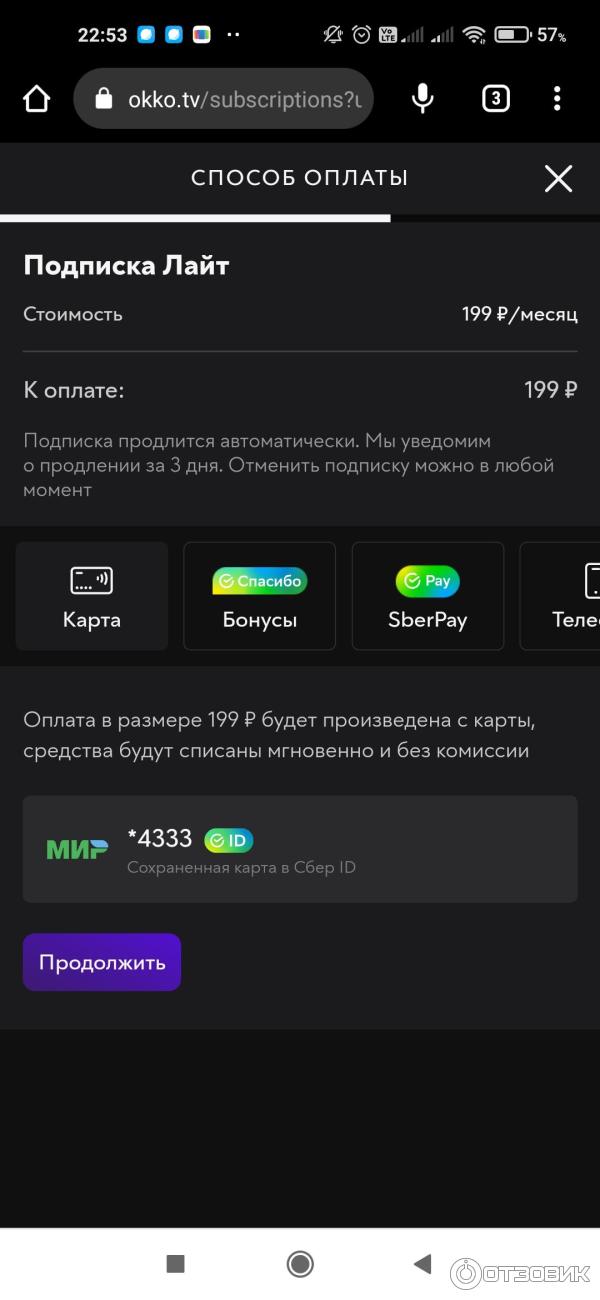600x1300 pixels.
Task: Choose Бонусы Спасибо payment option
Action: point(260,596)
